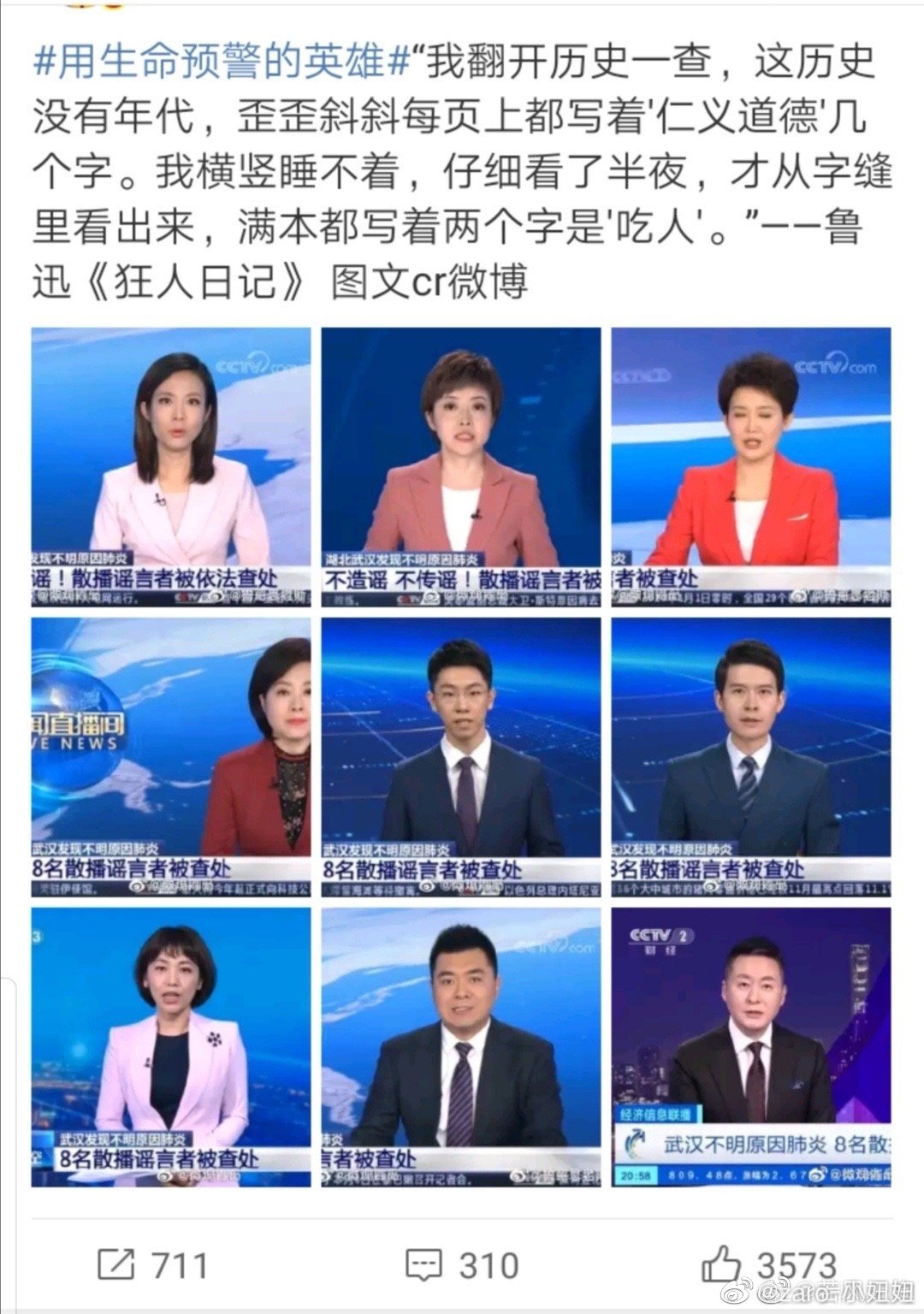Open the photo of the anchor in bright red blazer
The image size is (924, 1314).
[x=751, y=467]
